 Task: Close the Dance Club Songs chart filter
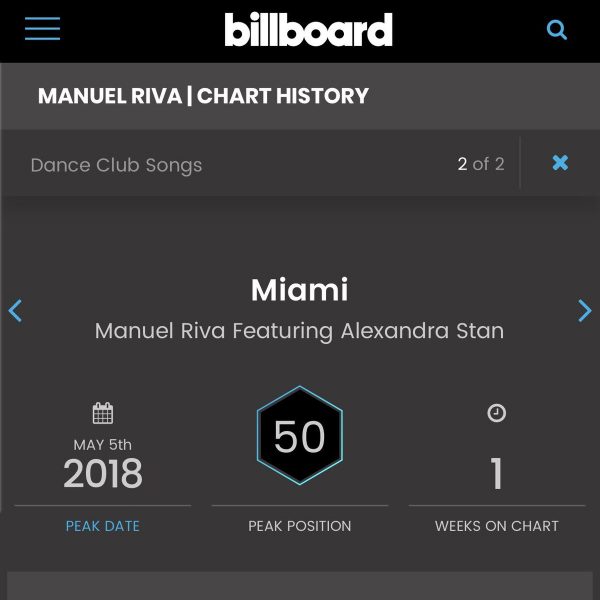click(560, 163)
